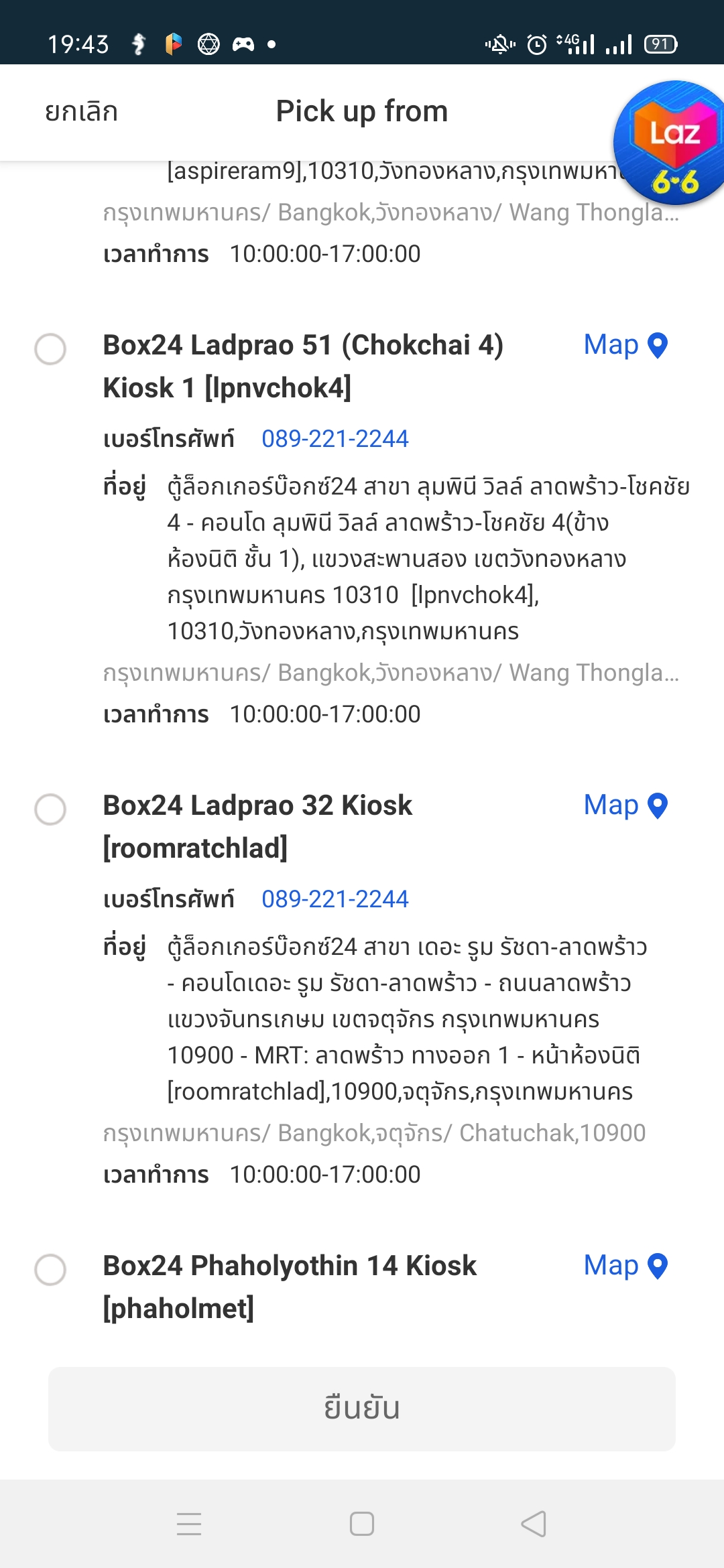This screenshot has height=1568, width=724.
Task: Tap ยกเลิก to cancel pickup selection
Action: [x=81, y=112]
